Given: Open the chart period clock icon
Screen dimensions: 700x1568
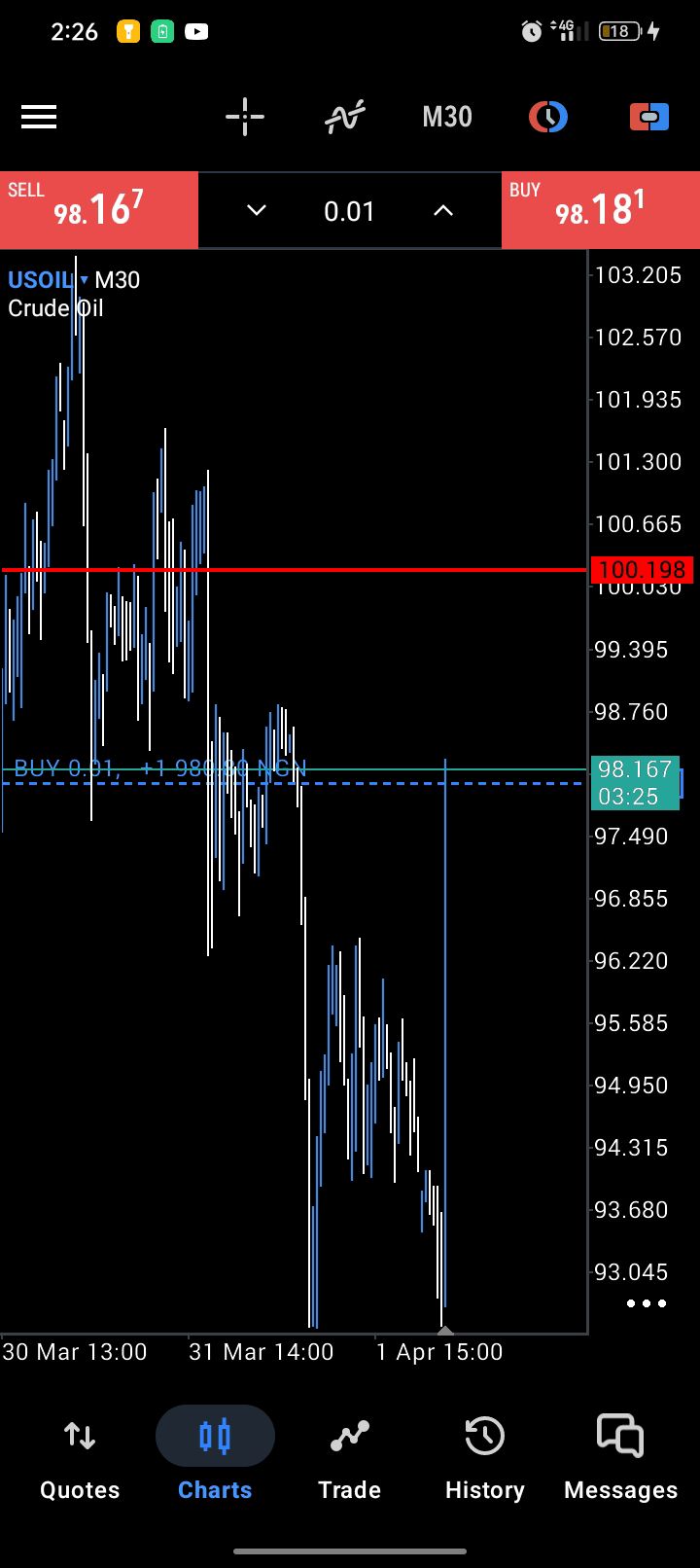Looking at the screenshot, I should click(548, 118).
